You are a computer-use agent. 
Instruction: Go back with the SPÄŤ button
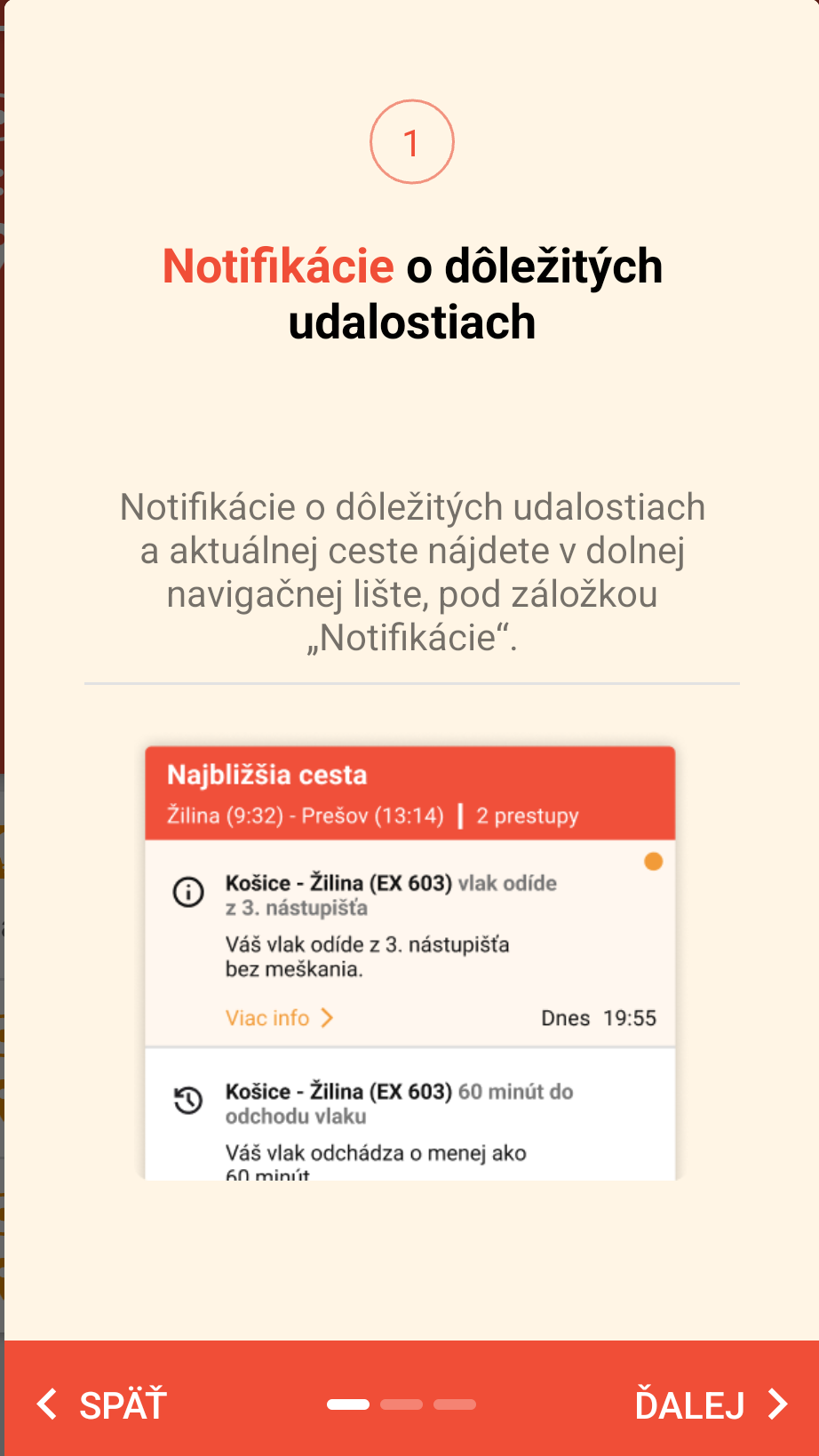coord(102,1404)
